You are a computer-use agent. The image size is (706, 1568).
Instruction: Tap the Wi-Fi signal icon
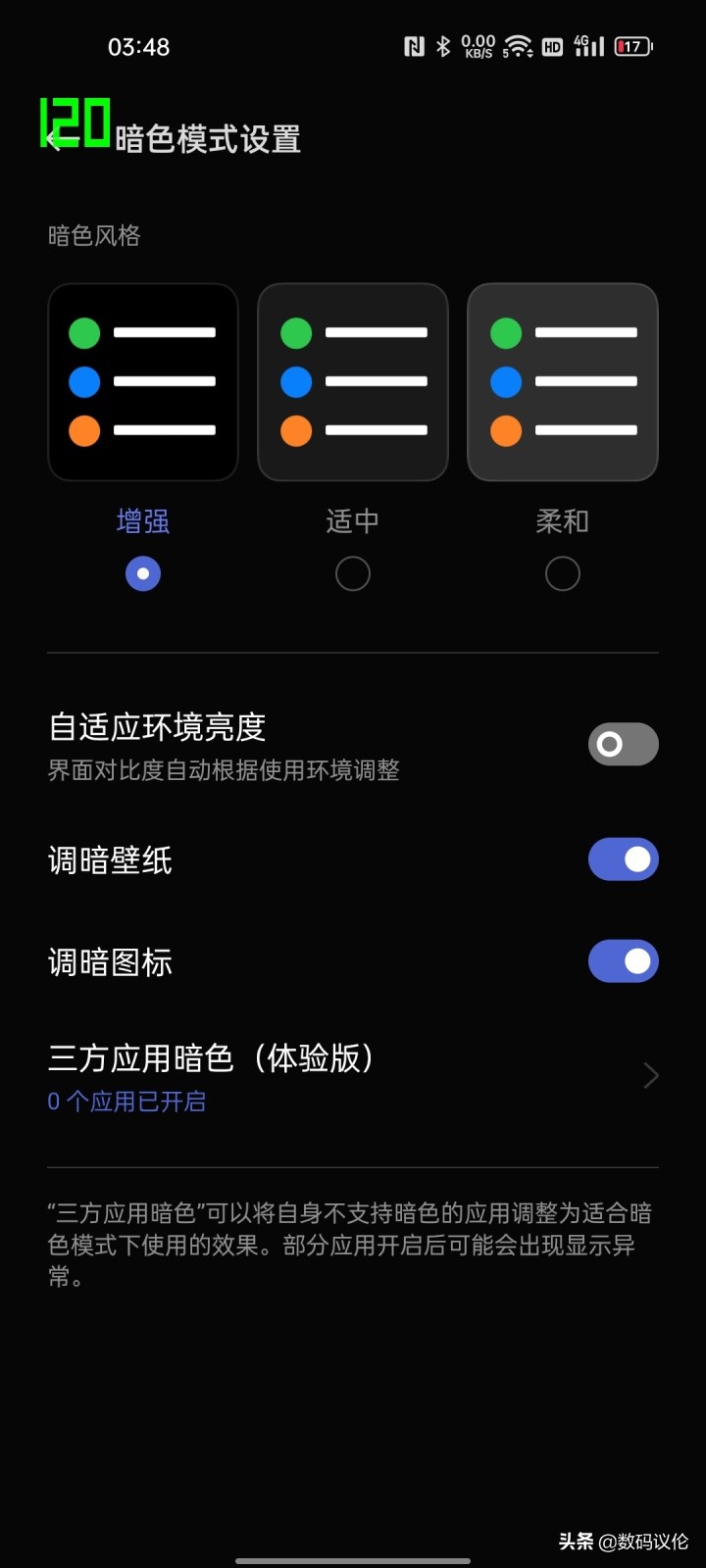coord(517,43)
